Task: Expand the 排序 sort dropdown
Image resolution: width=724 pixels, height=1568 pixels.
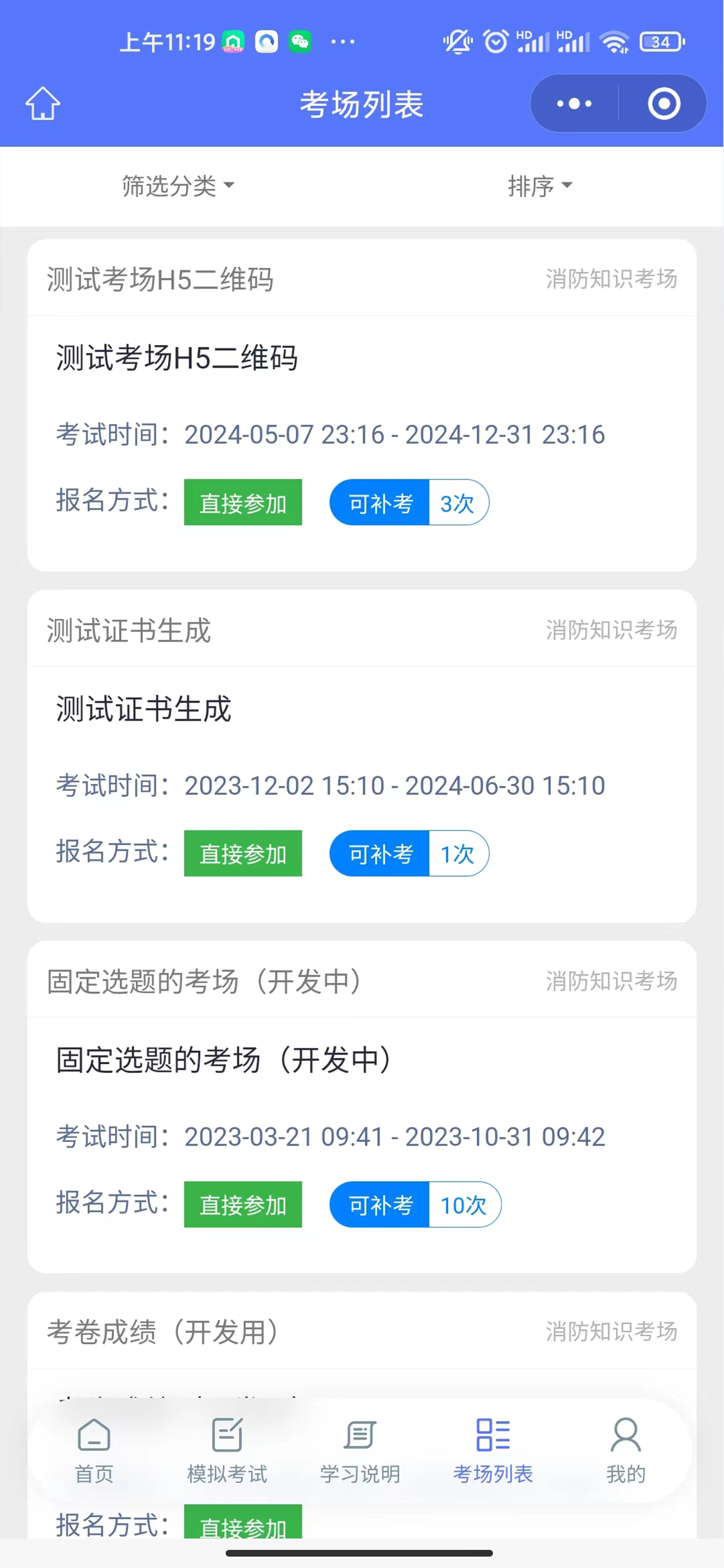Action: click(540, 186)
